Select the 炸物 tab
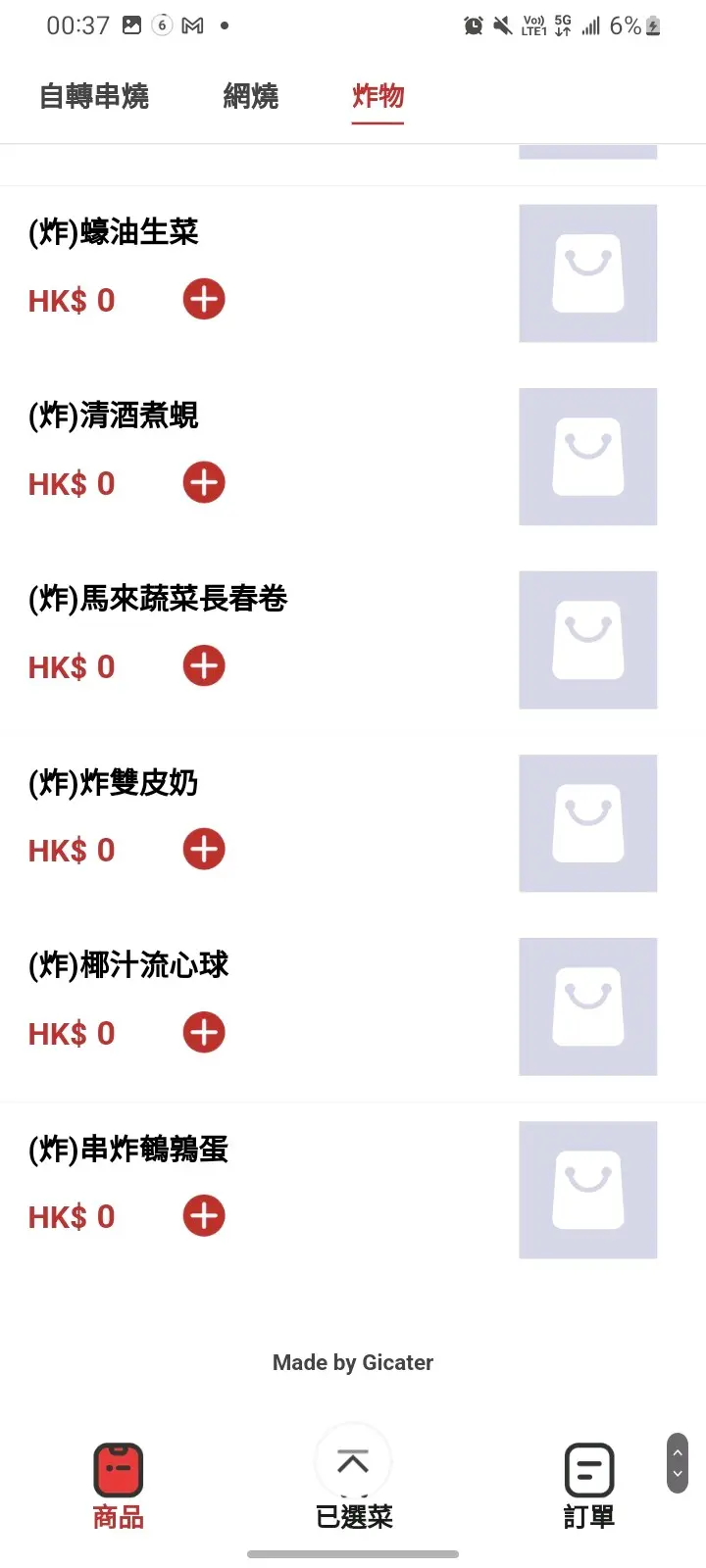This screenshot has width=706, height=1568. click(x=378, y=96)
